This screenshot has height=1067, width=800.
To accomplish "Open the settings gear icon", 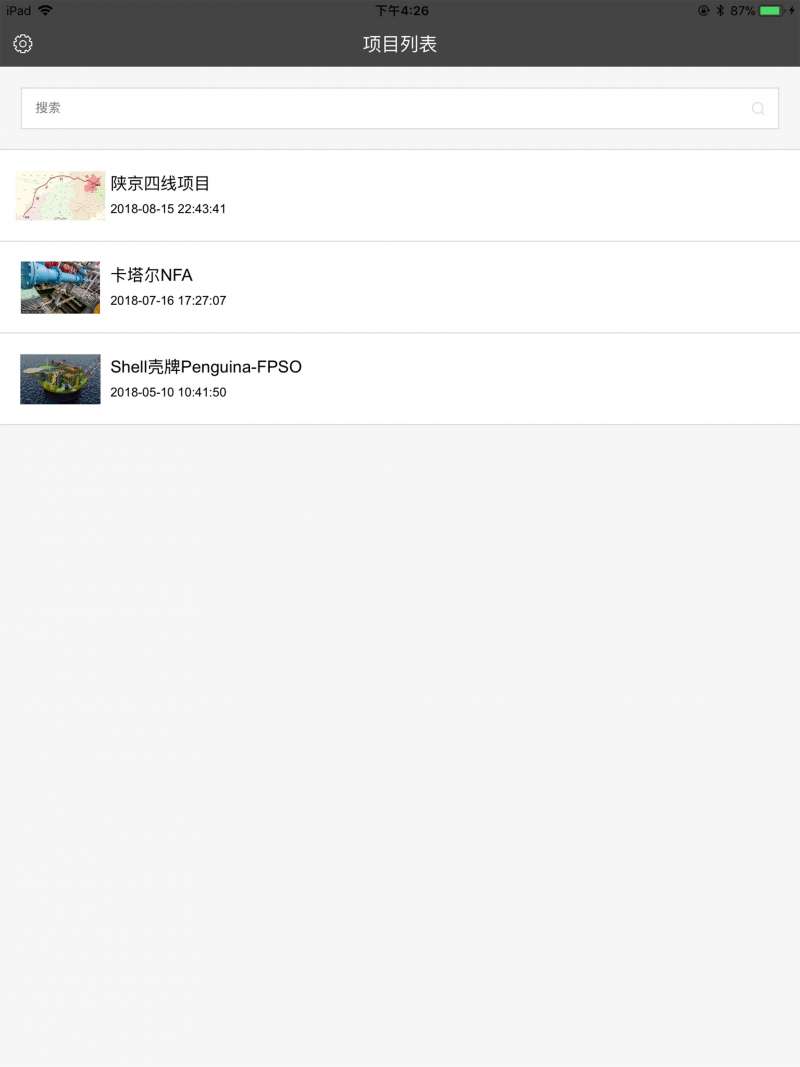I will click(23, 44).
